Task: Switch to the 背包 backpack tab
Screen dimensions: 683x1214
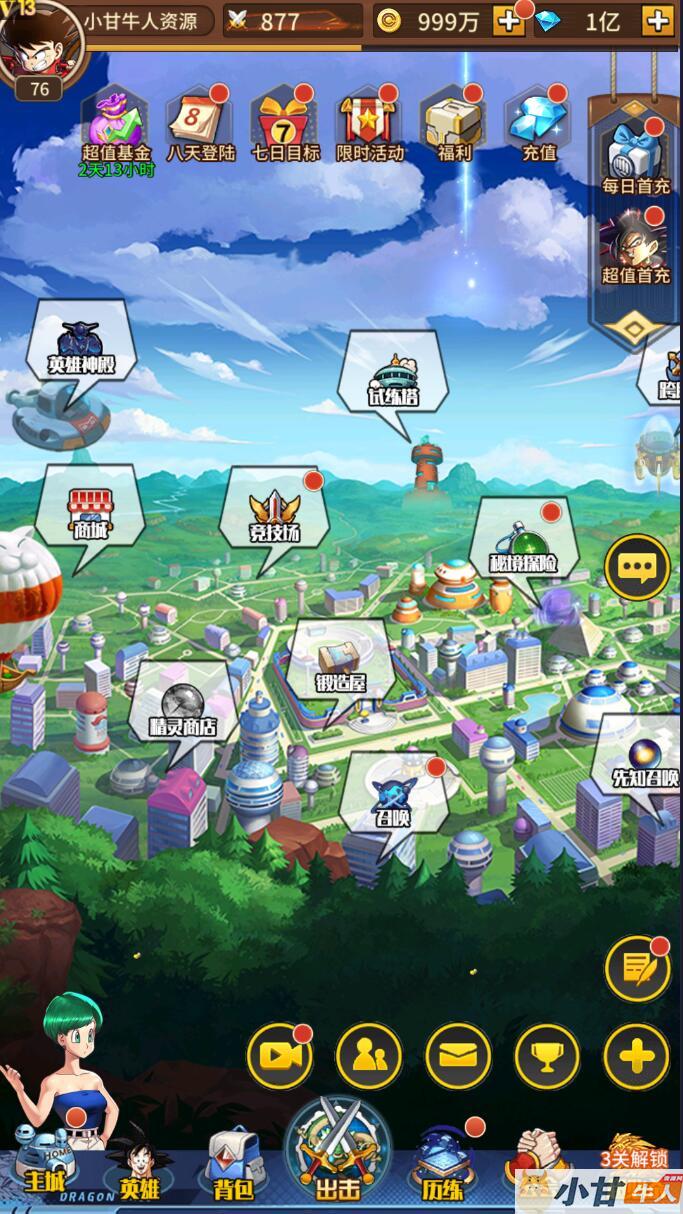Action: click(x=233, y=1166)
